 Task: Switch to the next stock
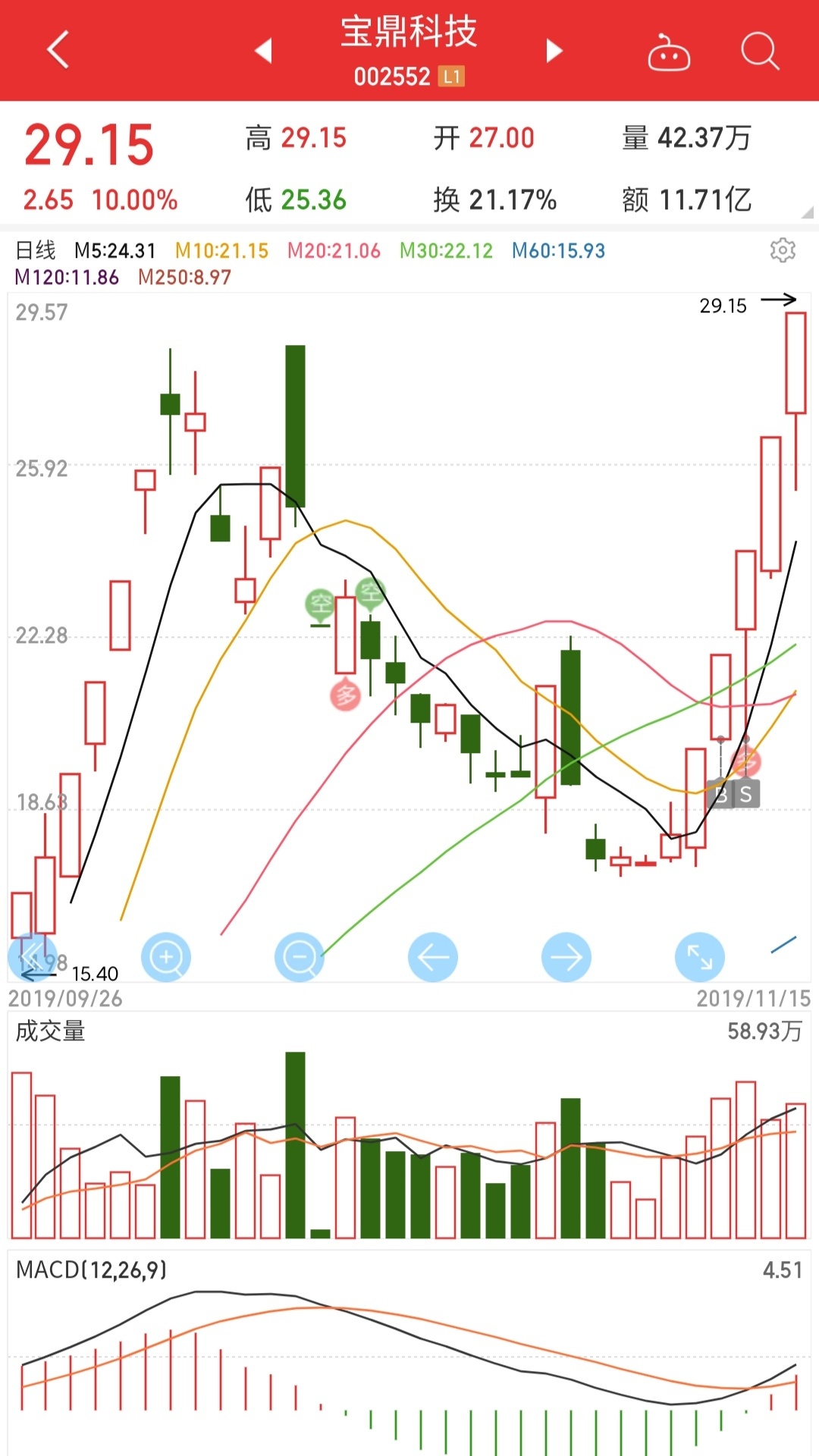coord(554,50)
